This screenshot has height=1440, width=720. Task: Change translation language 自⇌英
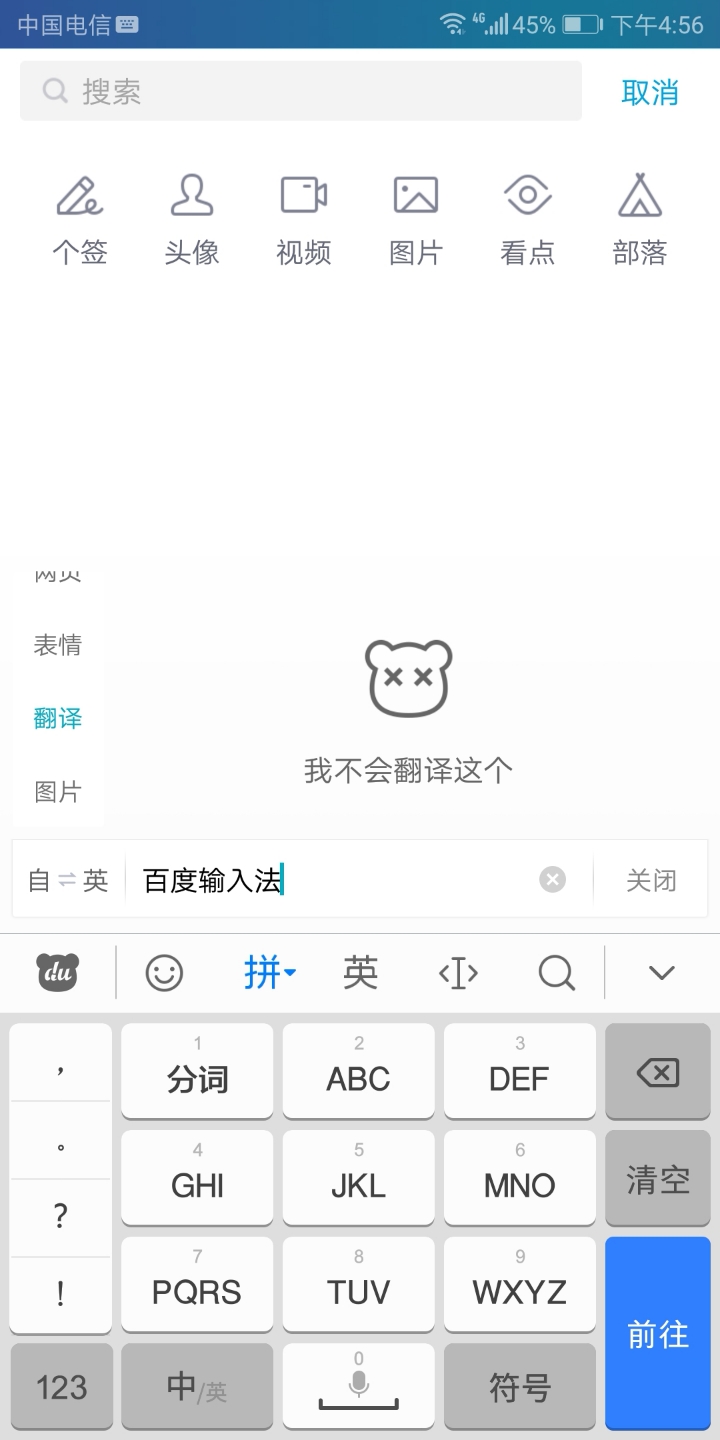68,880
